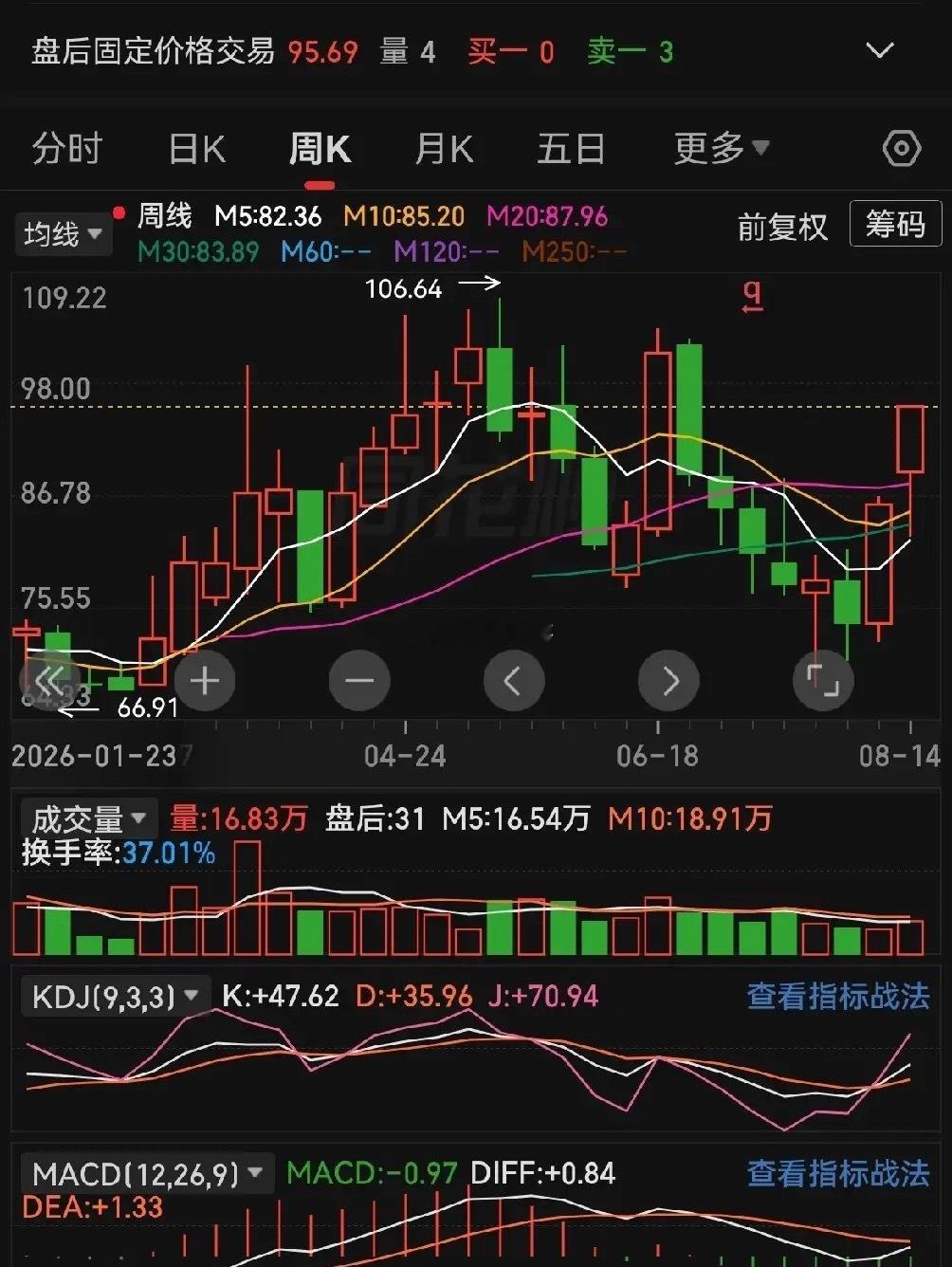Expand the after-hours fixed price trading chevron
Viewport: 952px width, 1267px height.
click(880, 50)
